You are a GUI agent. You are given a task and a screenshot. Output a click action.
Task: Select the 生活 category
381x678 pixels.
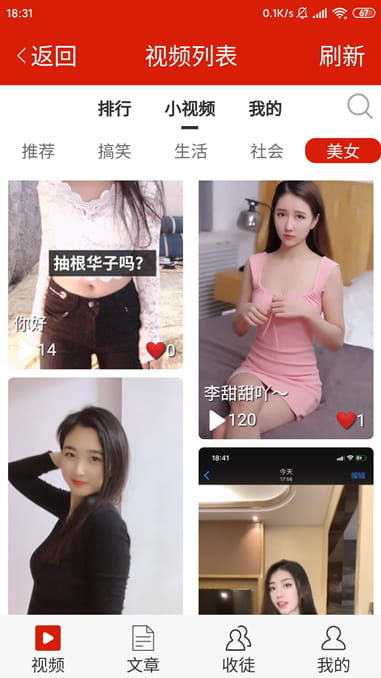[191, 151]
